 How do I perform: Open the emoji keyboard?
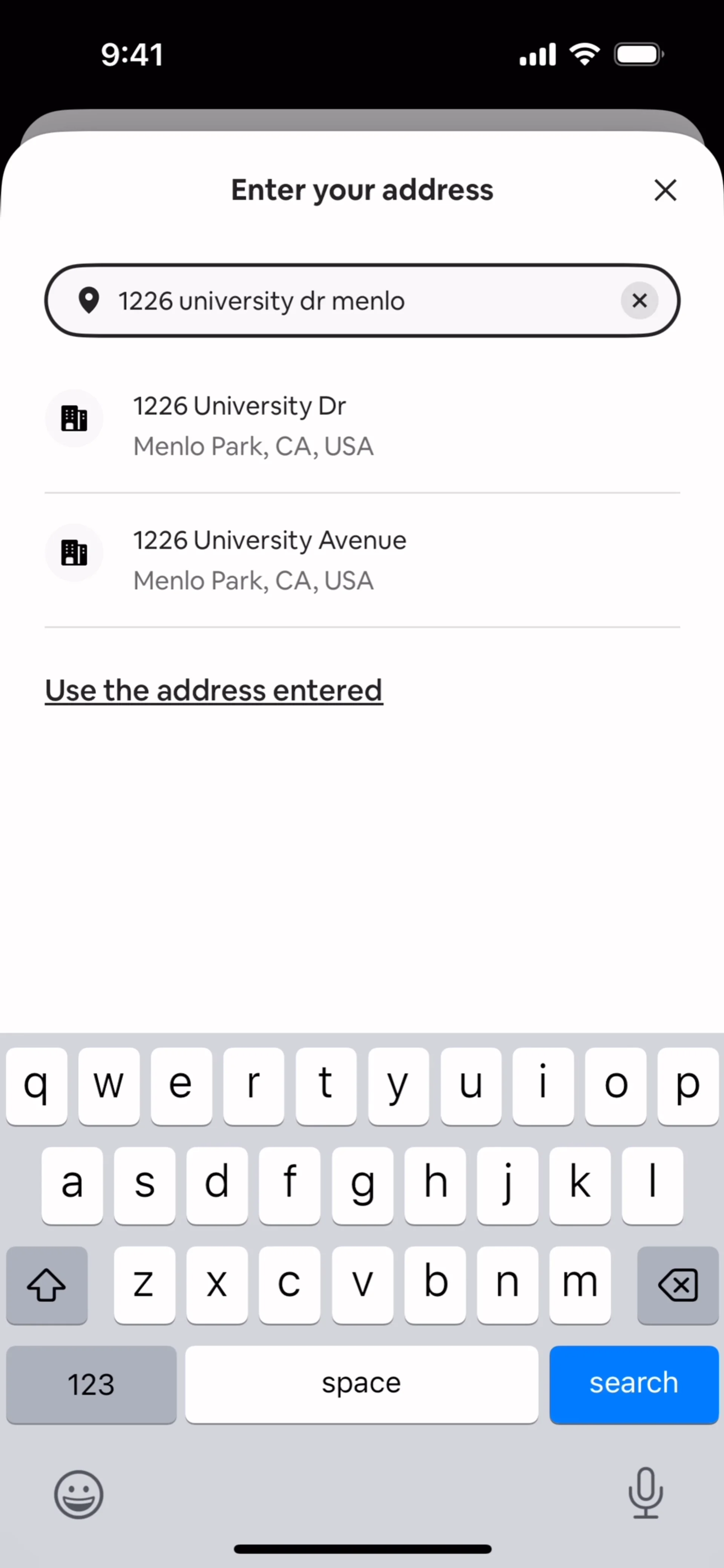tap(78, 1494)
